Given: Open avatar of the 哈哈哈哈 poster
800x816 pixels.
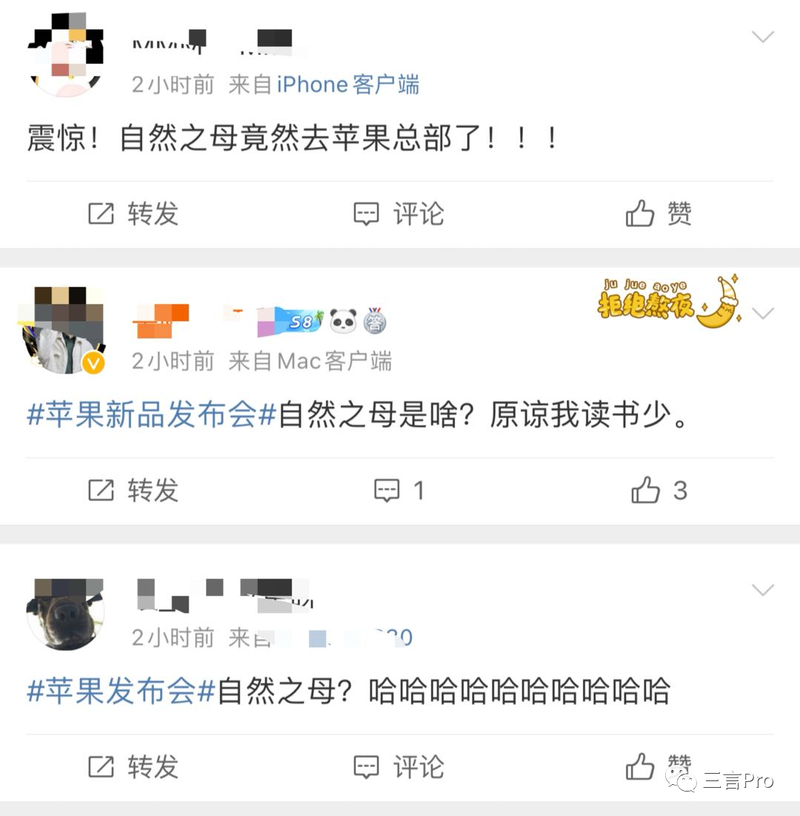Looking at the screenshot, I should pyautogui.click(x=65, y=612).
